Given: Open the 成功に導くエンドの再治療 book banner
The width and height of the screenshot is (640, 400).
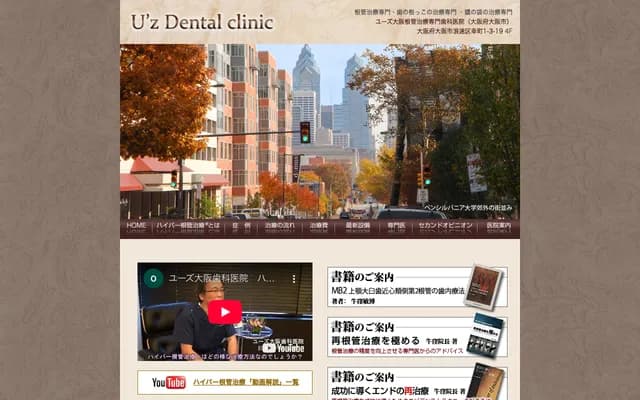Looking at the screenshot, I should (416, 383).
